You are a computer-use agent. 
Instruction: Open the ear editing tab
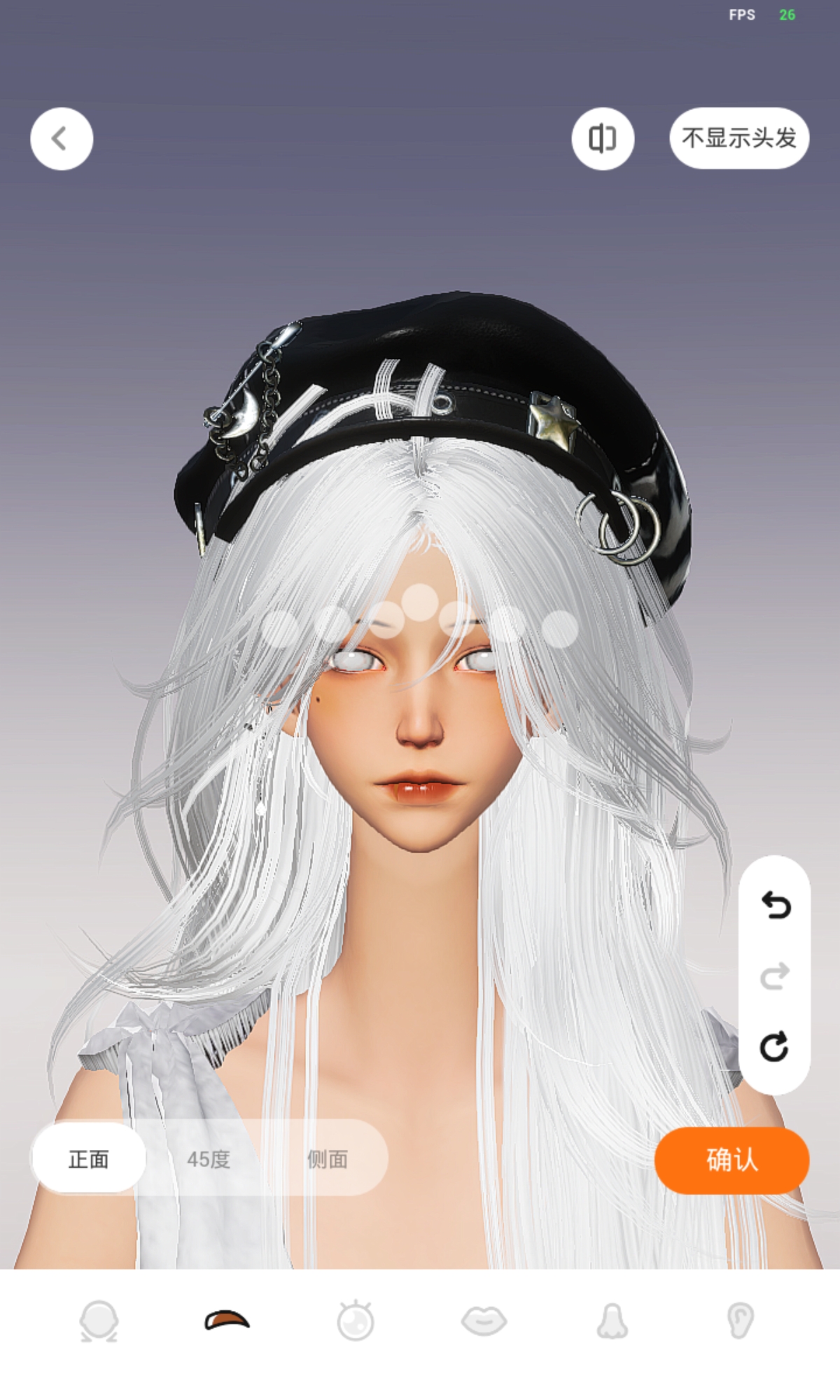(741, 1320)
